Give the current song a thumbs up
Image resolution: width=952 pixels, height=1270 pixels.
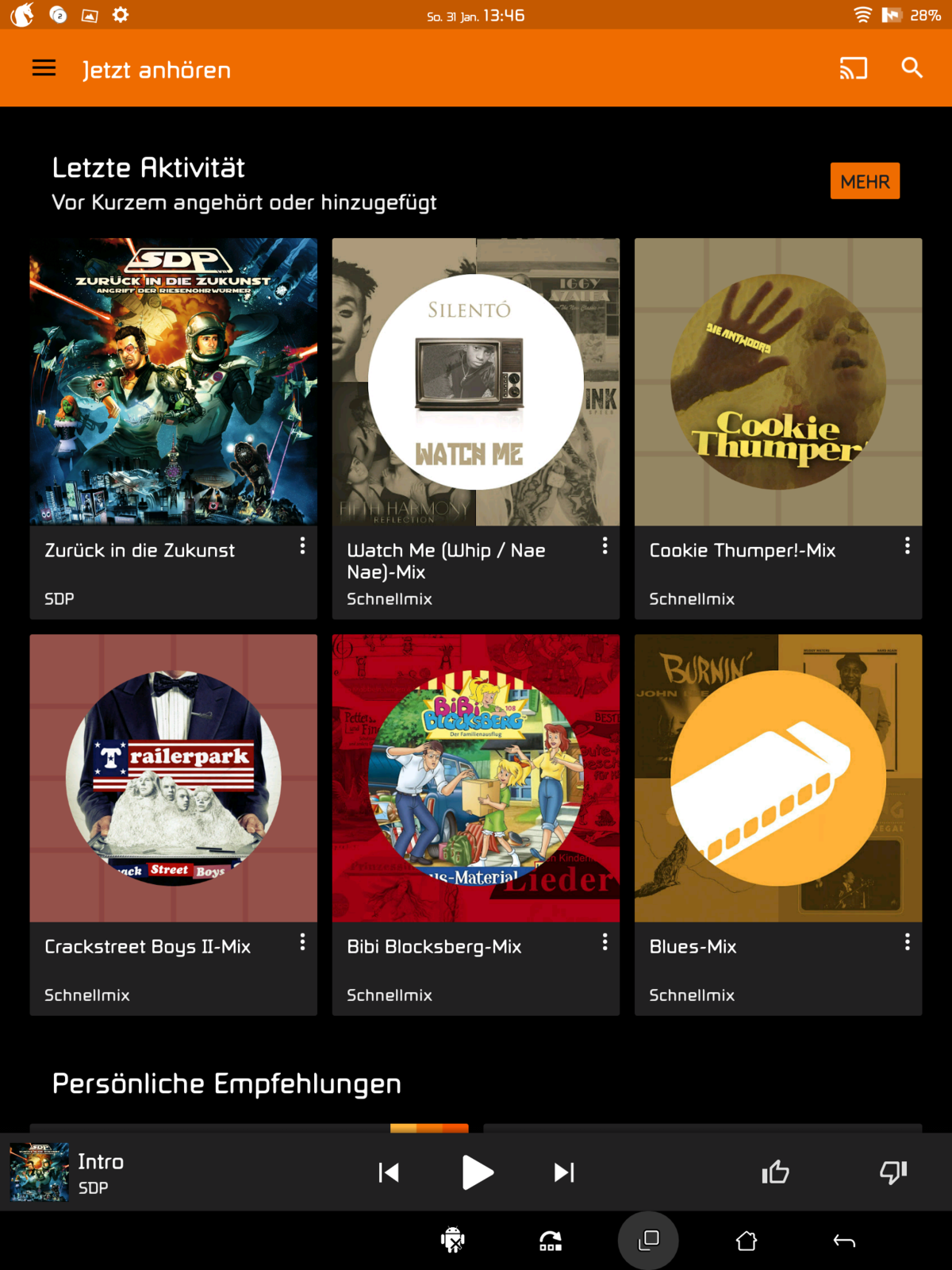(x=775, y=1172)
